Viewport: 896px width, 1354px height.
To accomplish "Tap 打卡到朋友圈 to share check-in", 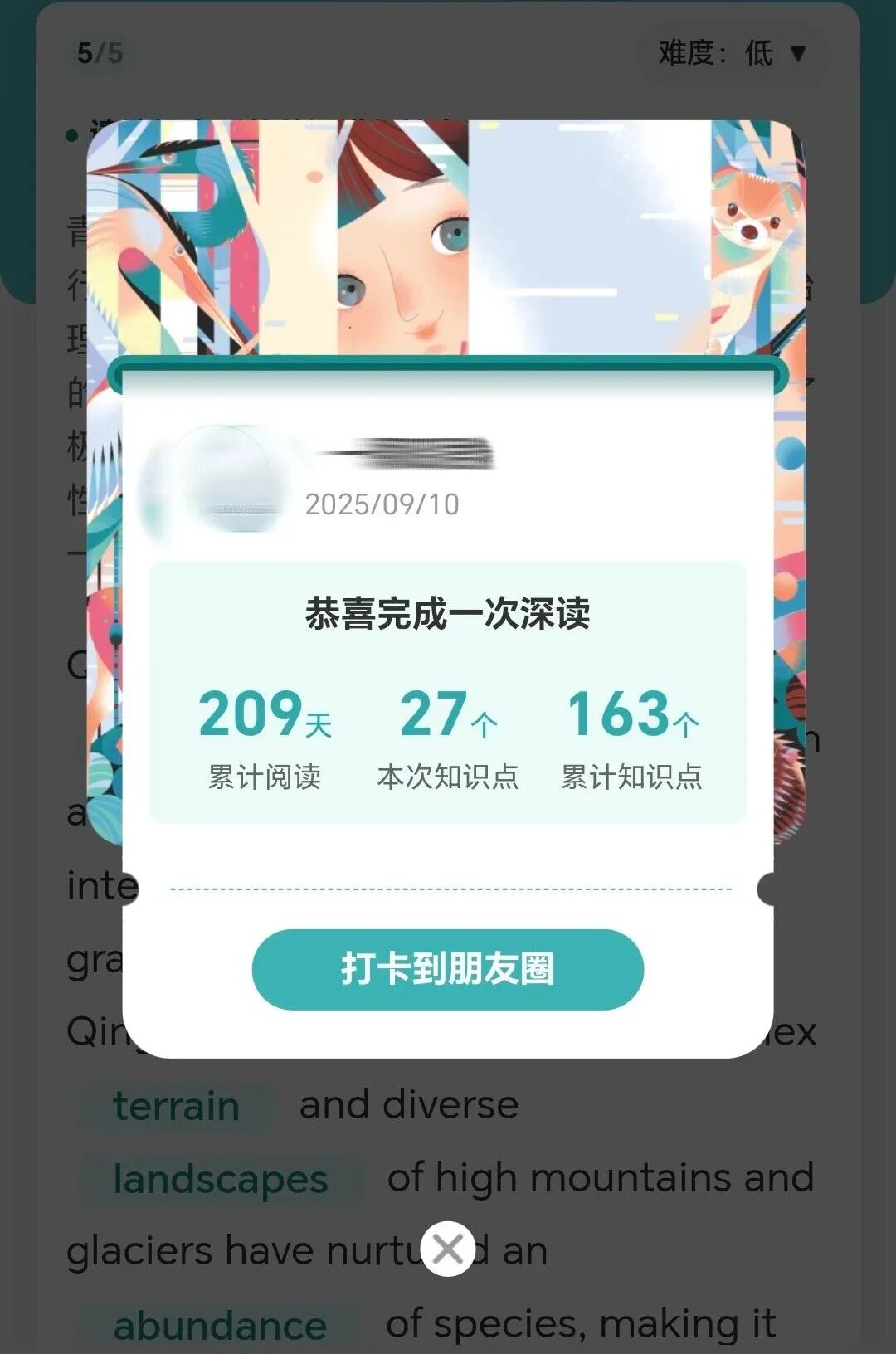I will (447, 969).
